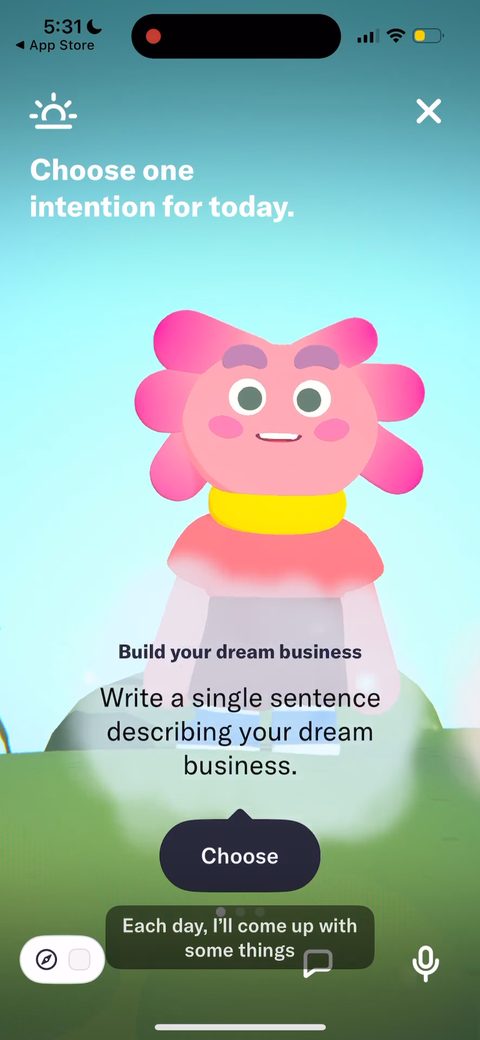Screen dimensions: 480x1040
Task: Open the chat bubble icon
Action: coord(318,963)
